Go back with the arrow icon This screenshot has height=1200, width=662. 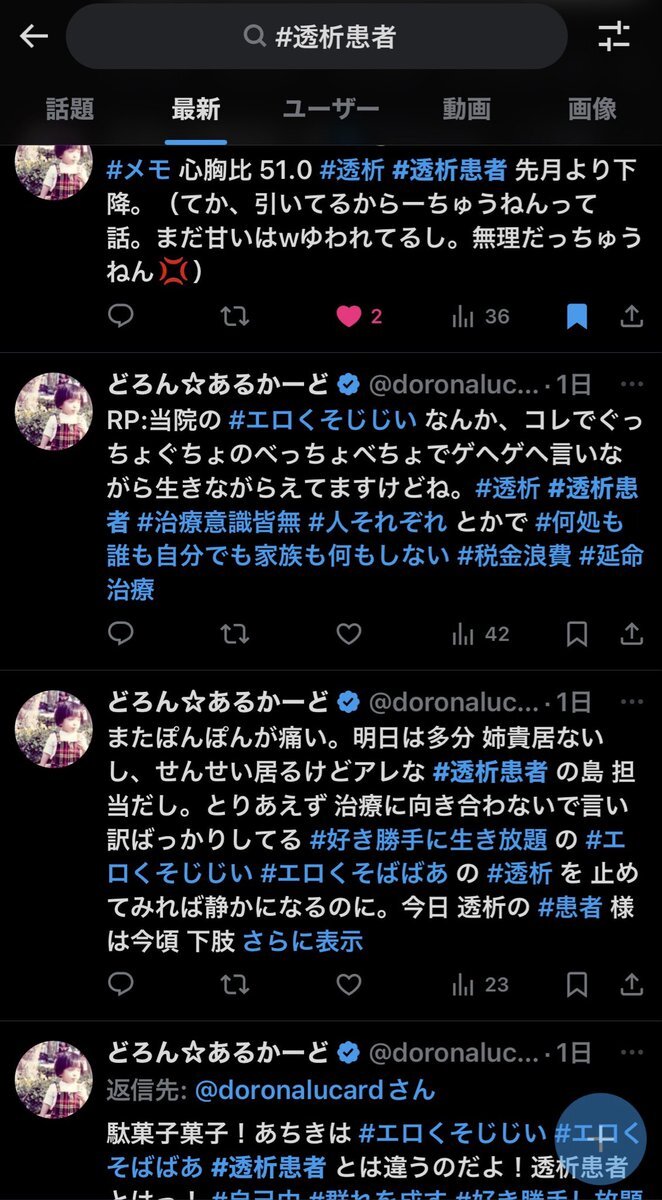tap(34, 37)
